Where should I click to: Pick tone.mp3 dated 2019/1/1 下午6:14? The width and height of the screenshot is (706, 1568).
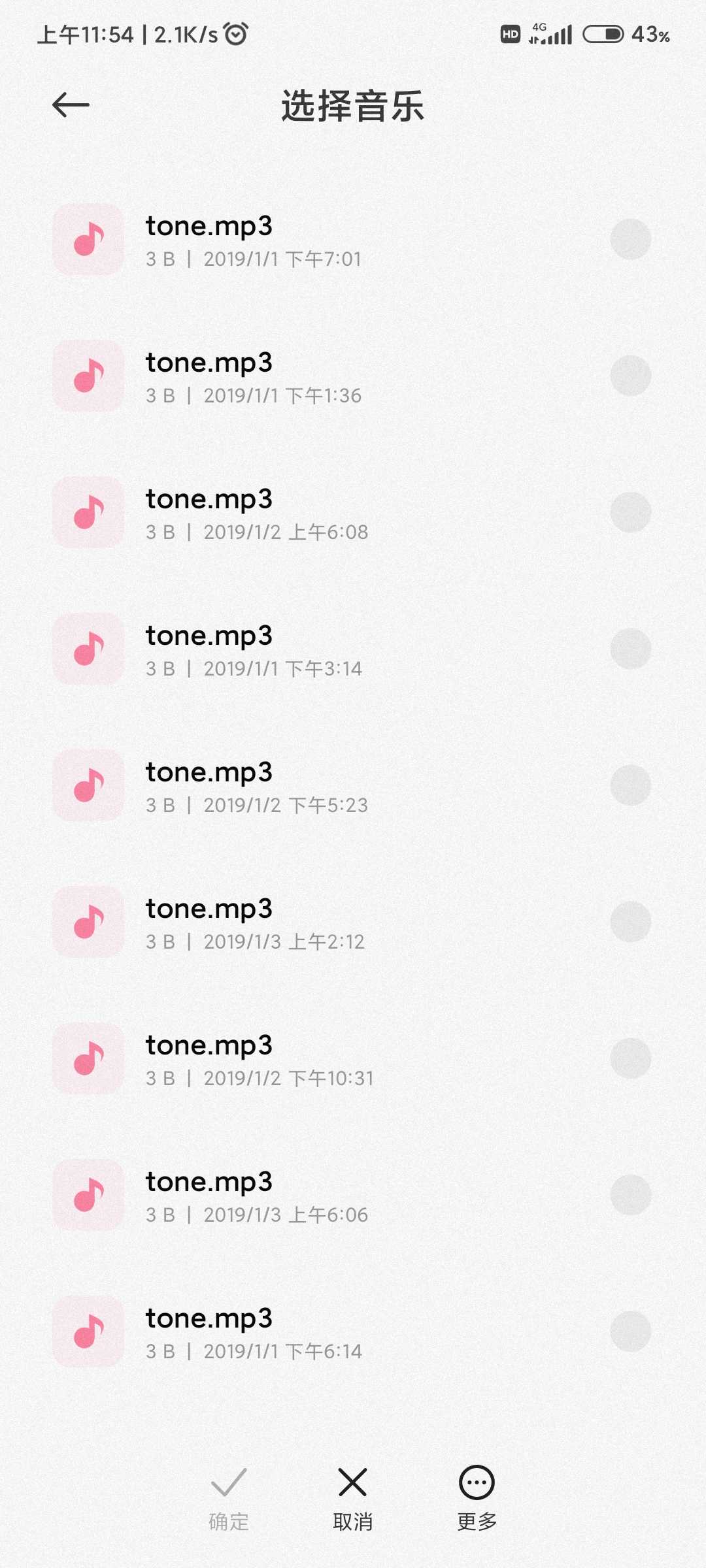tap(353, 1331)
